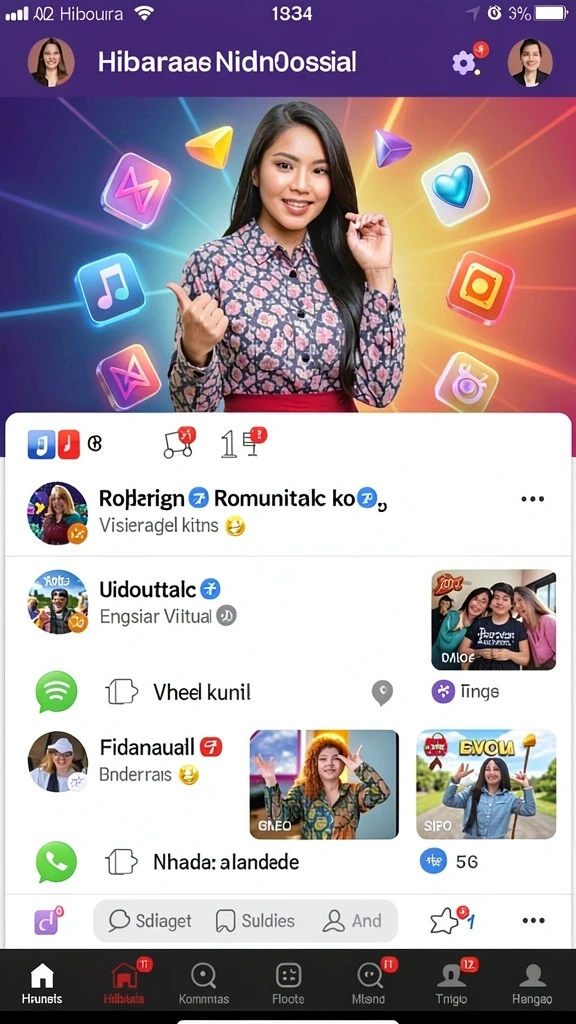Switch to the Hrunets home tab

click(x=42, y=985)
